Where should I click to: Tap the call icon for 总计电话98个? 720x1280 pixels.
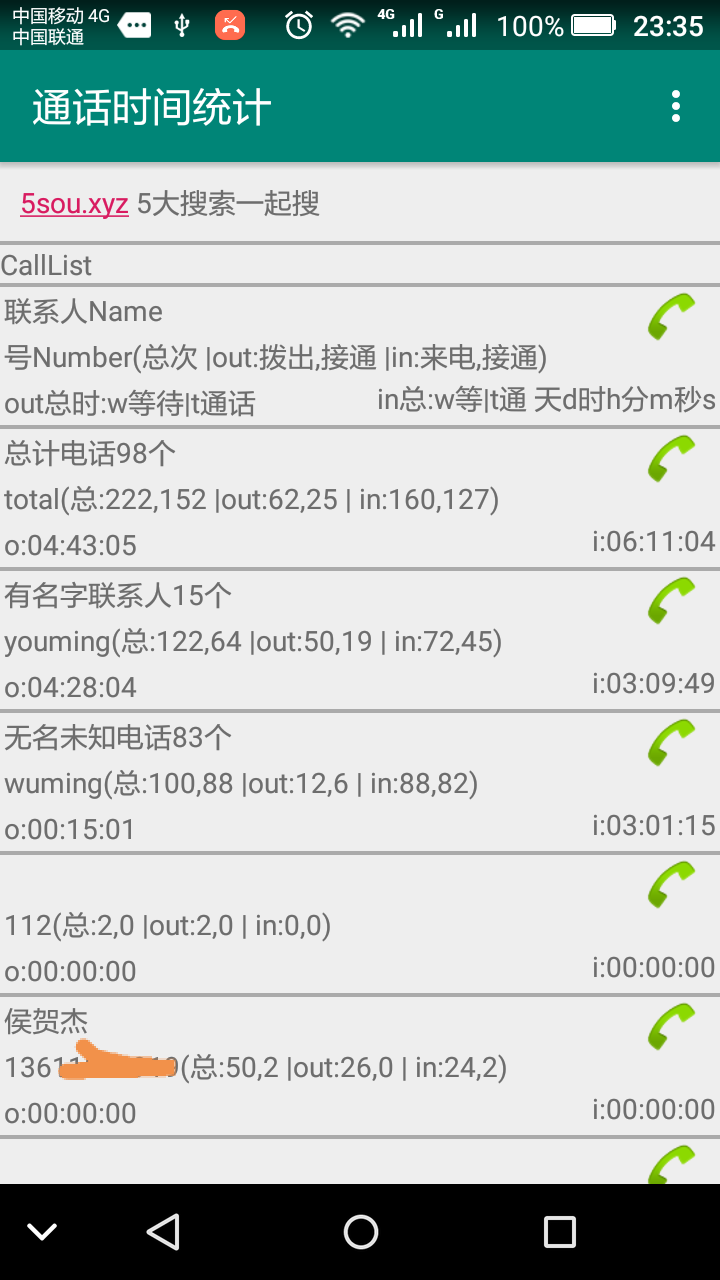point(671,459)
